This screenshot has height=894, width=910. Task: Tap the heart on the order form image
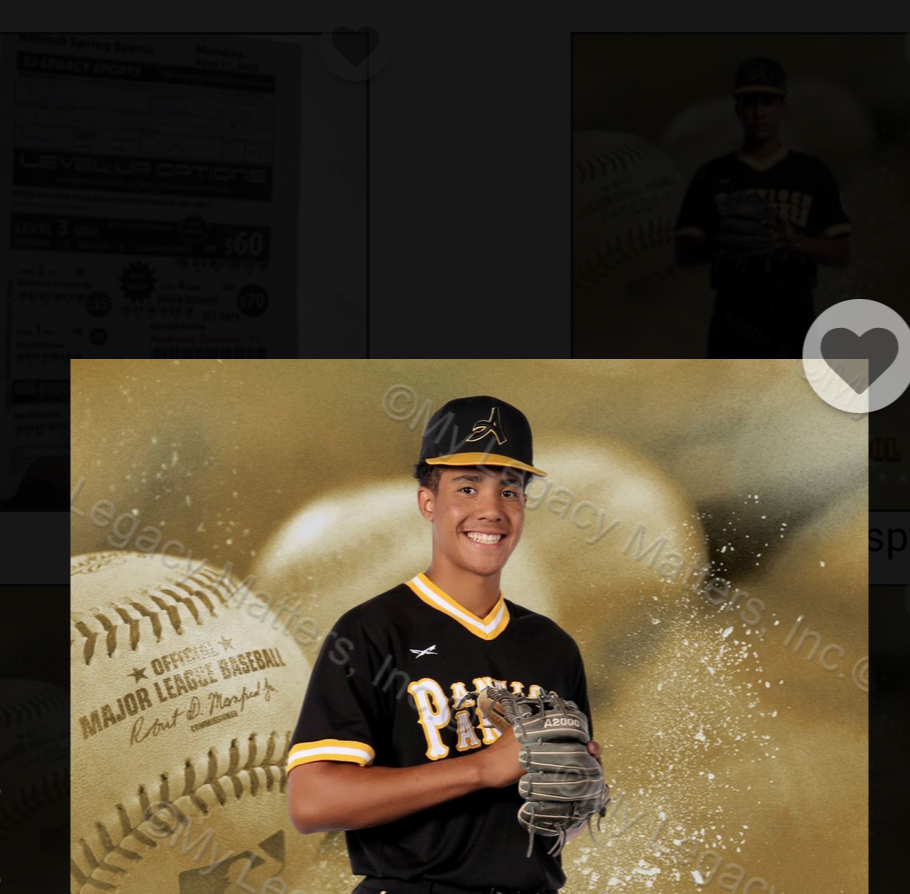coord(354,45)
